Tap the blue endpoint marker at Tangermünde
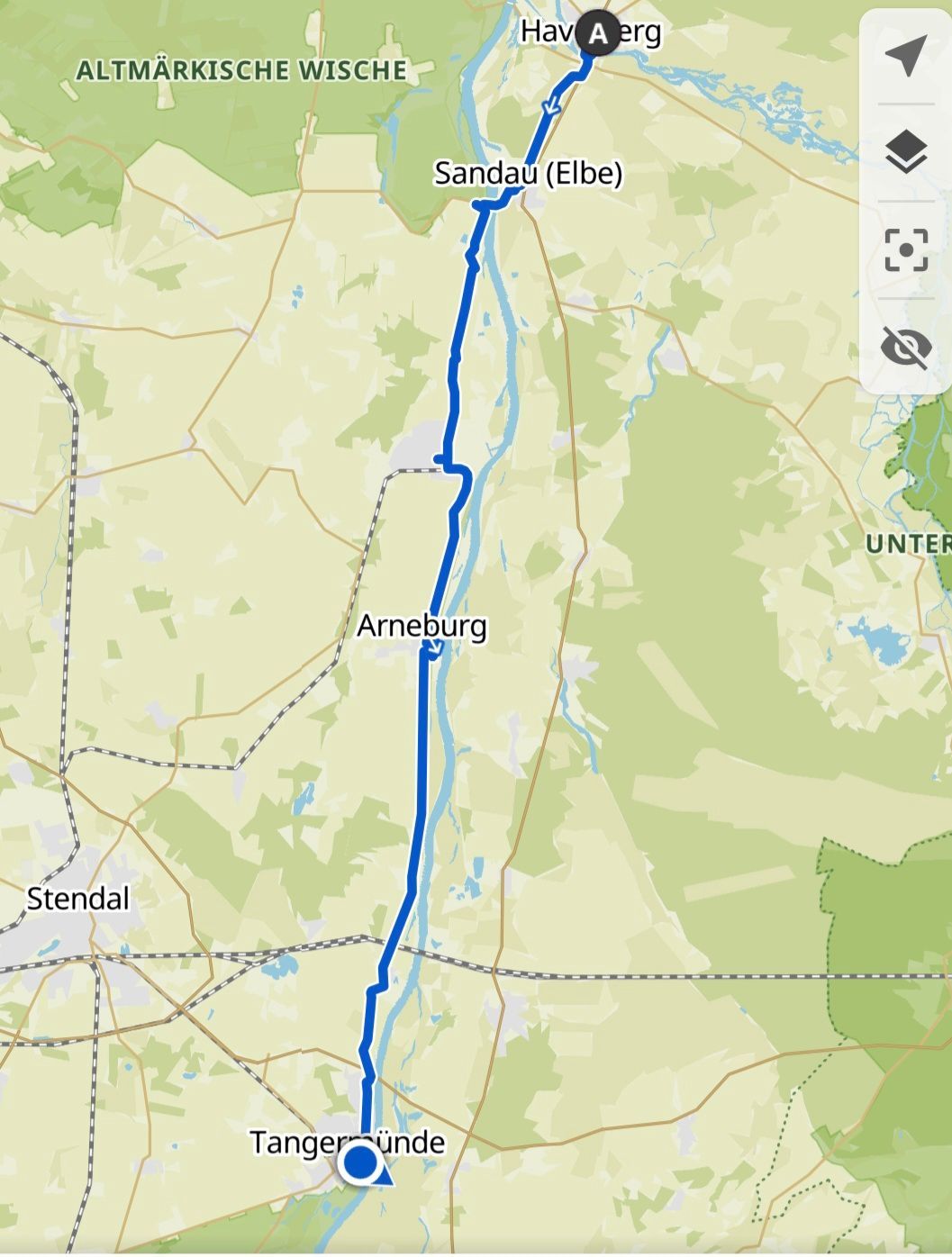 360,1163
